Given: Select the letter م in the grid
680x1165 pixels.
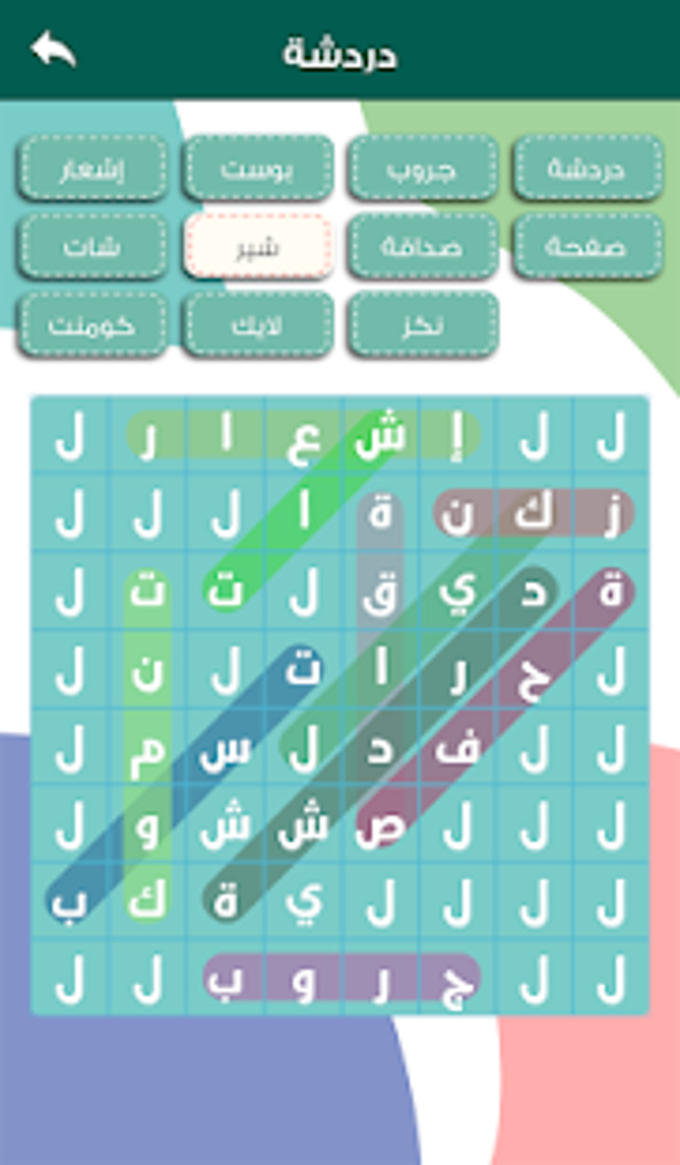Looking at the screenshot, I should tap(148, 747).
